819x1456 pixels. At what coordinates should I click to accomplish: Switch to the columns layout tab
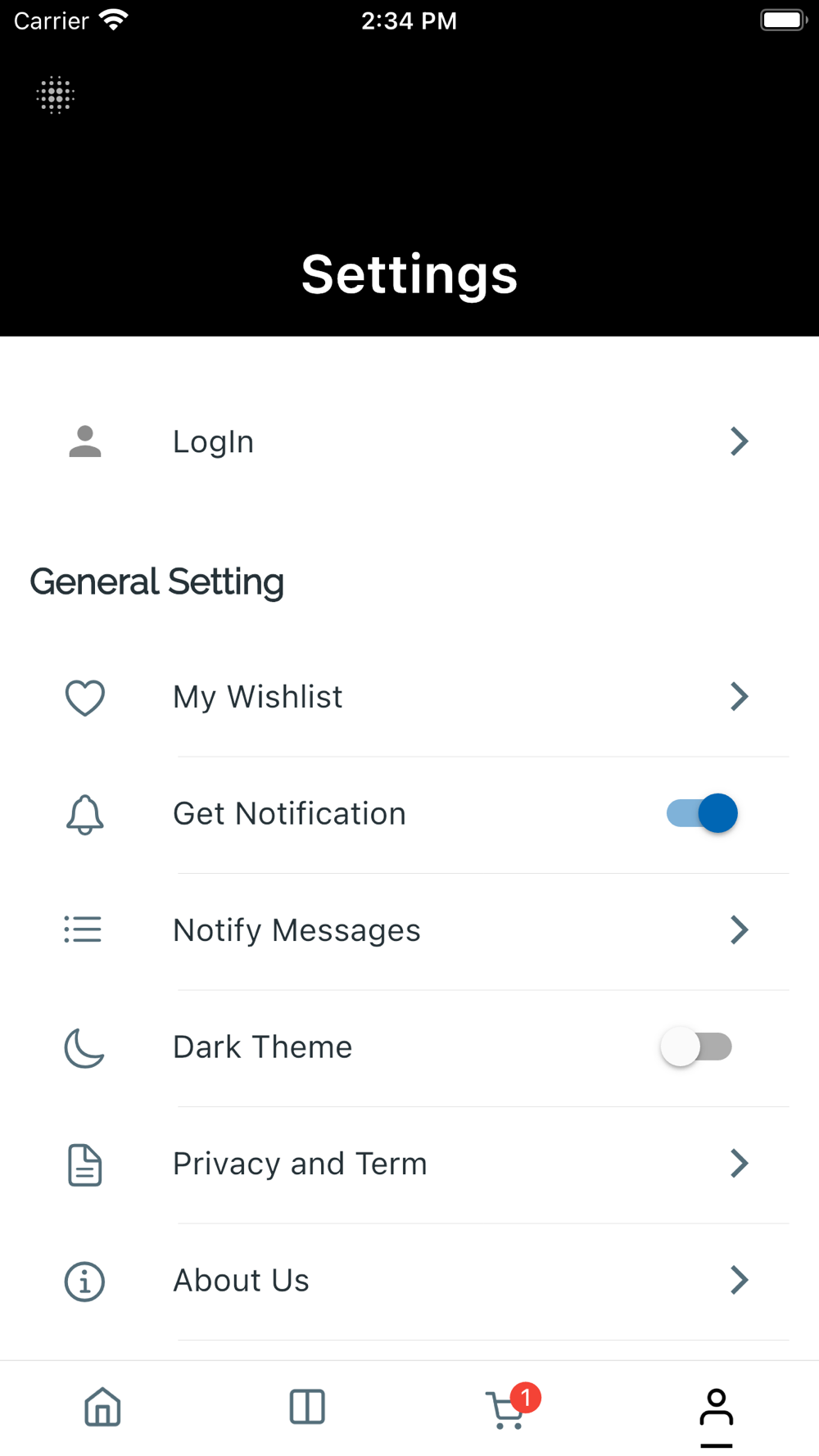(307, 1408)
